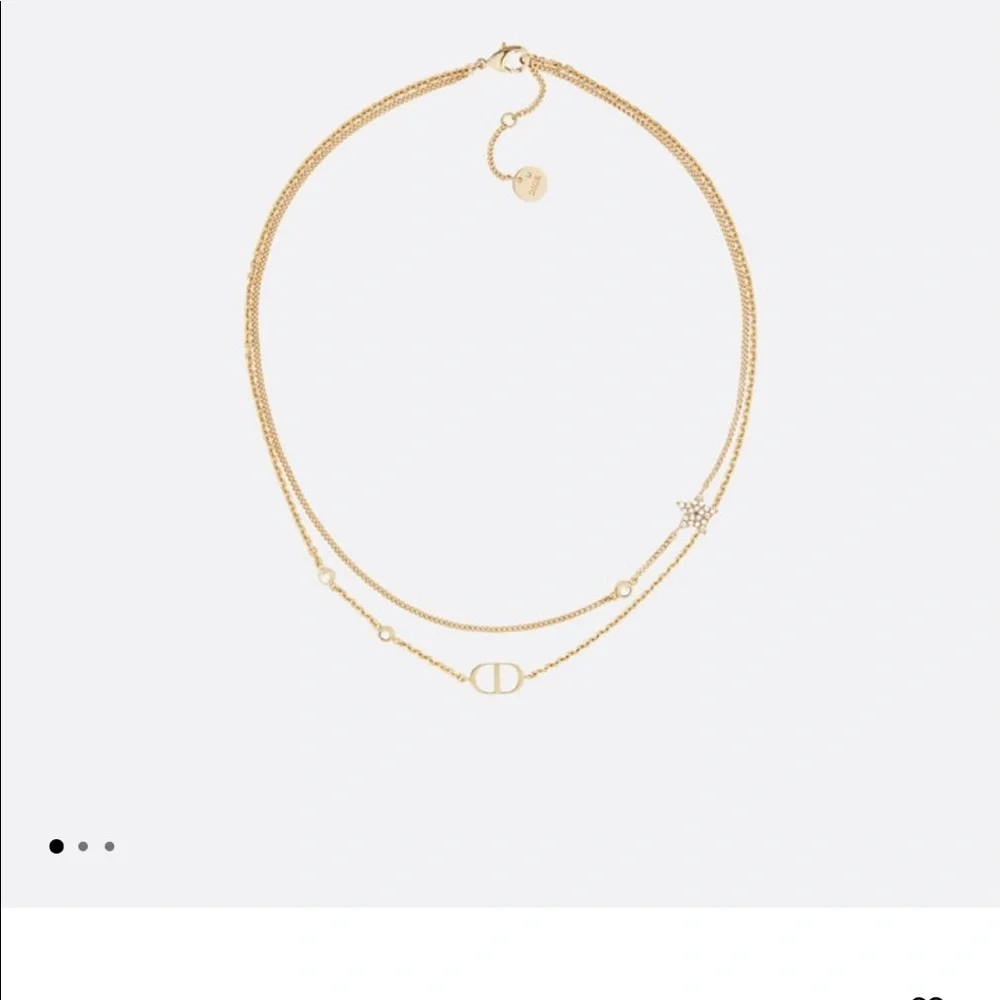Jump to the second image indicator dot
The height and width of the screenshot is (1000, 1000).
[x=83, y=846]
